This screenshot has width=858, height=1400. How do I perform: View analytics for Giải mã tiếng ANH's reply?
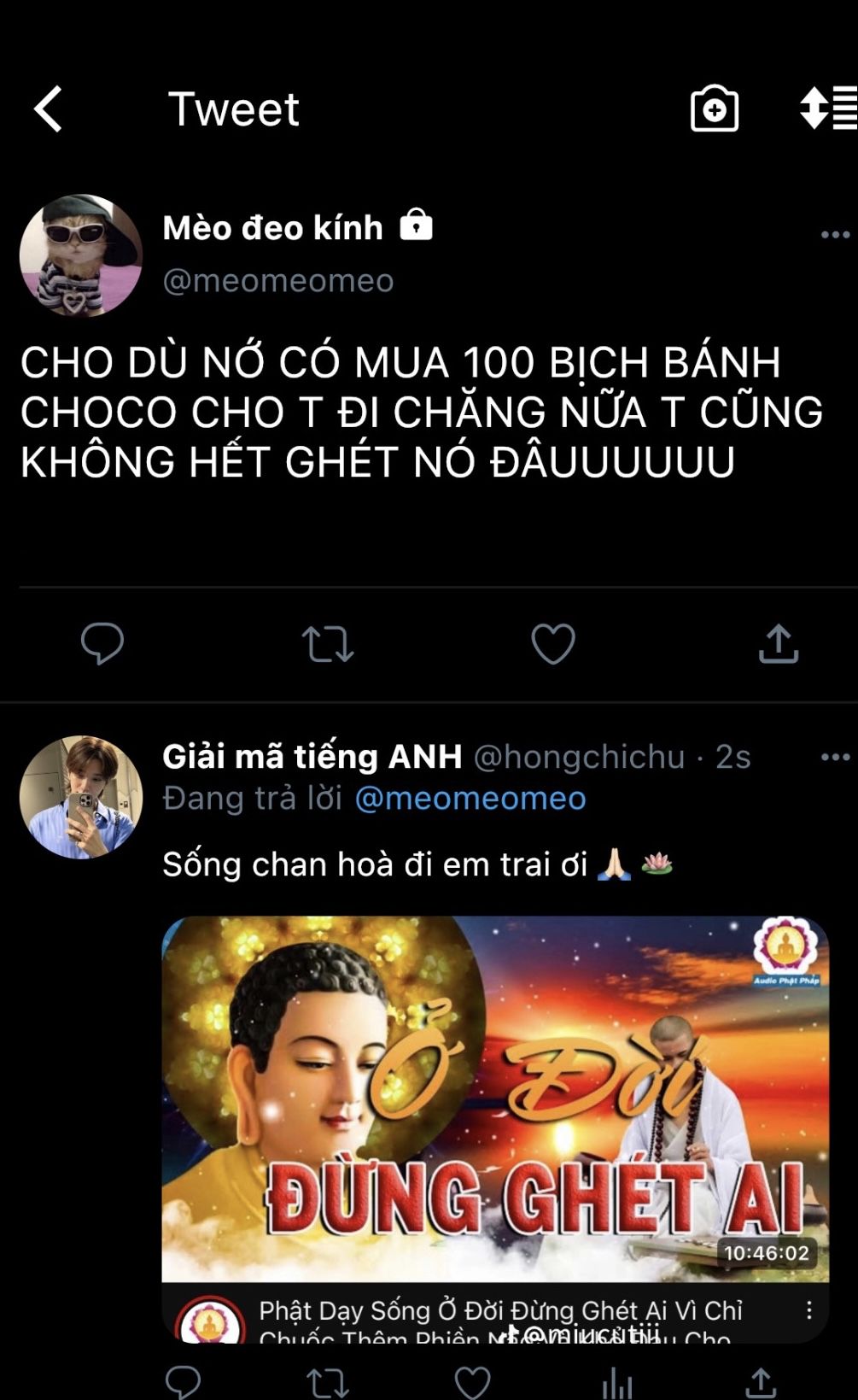click(x=616, y=1381)
